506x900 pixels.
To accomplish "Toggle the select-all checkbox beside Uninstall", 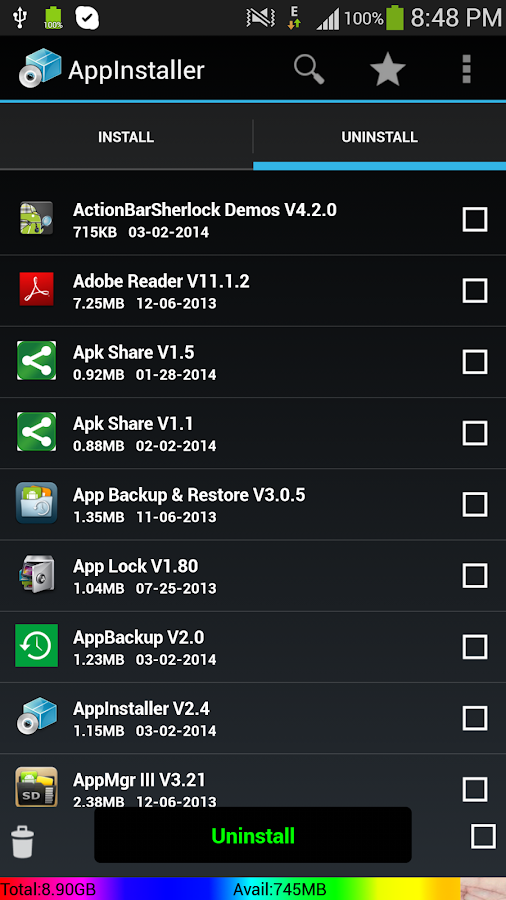I will (x=483, y=836).
